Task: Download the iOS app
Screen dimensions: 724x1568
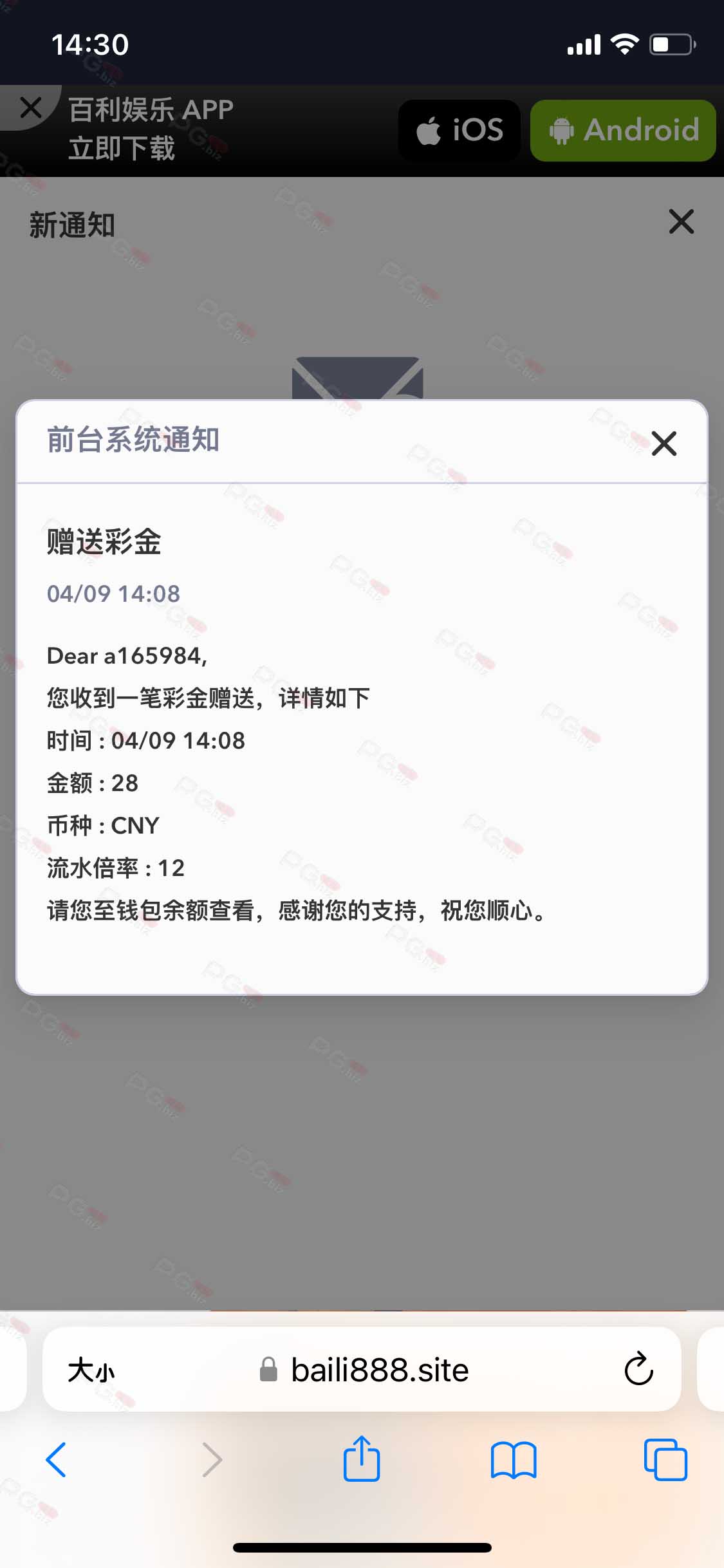Action: [x=459, y=130]
